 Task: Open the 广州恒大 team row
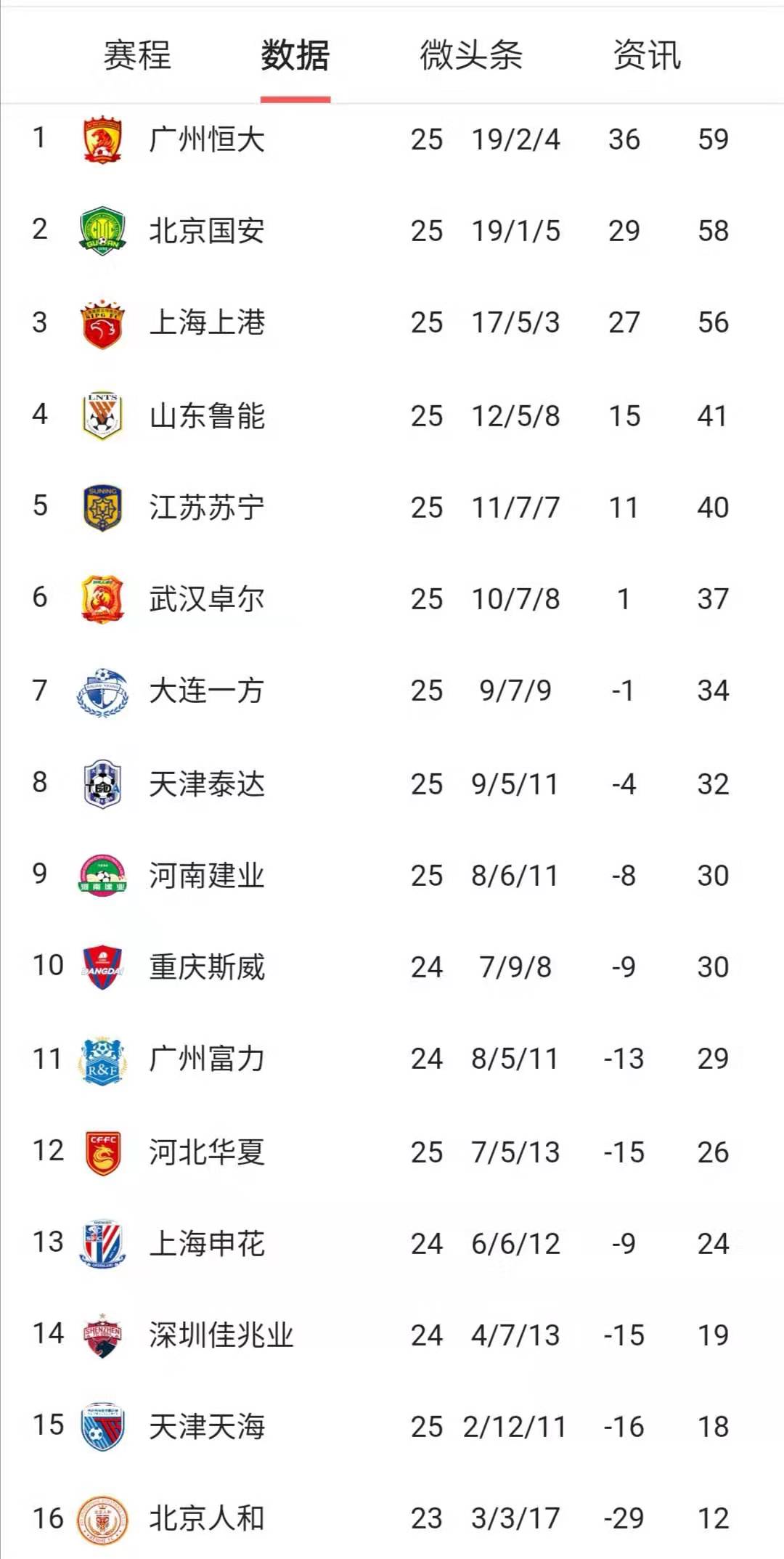tap(207, 139)
